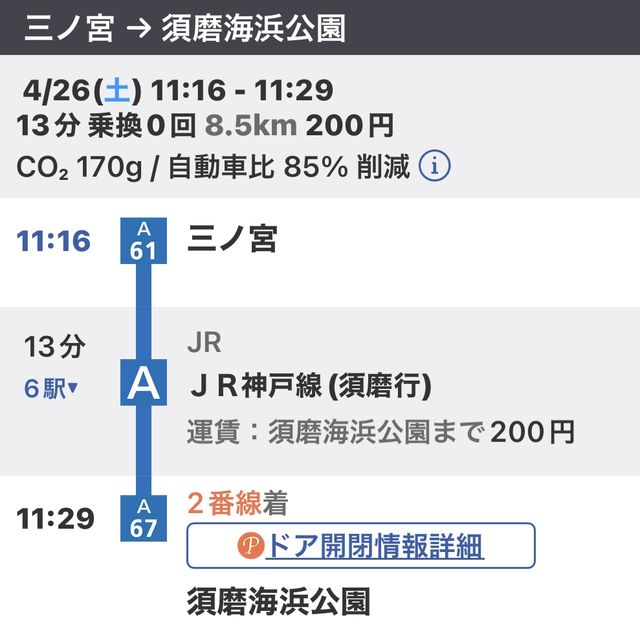Screen dimensions: 640x640
Task: Open ドア開閉情報詳細 door information
Action: 361,546
